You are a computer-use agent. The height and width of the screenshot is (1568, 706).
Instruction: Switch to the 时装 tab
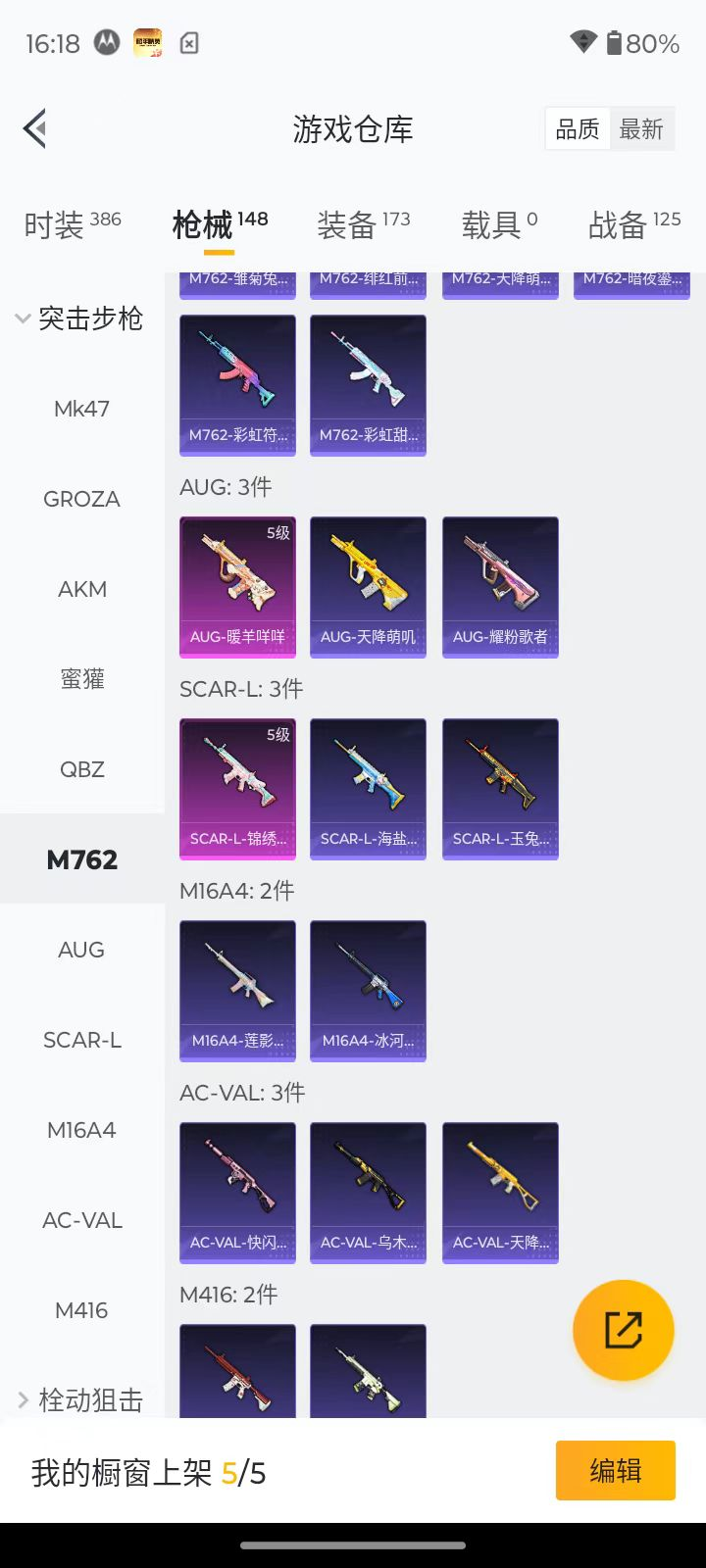(73, 224)
